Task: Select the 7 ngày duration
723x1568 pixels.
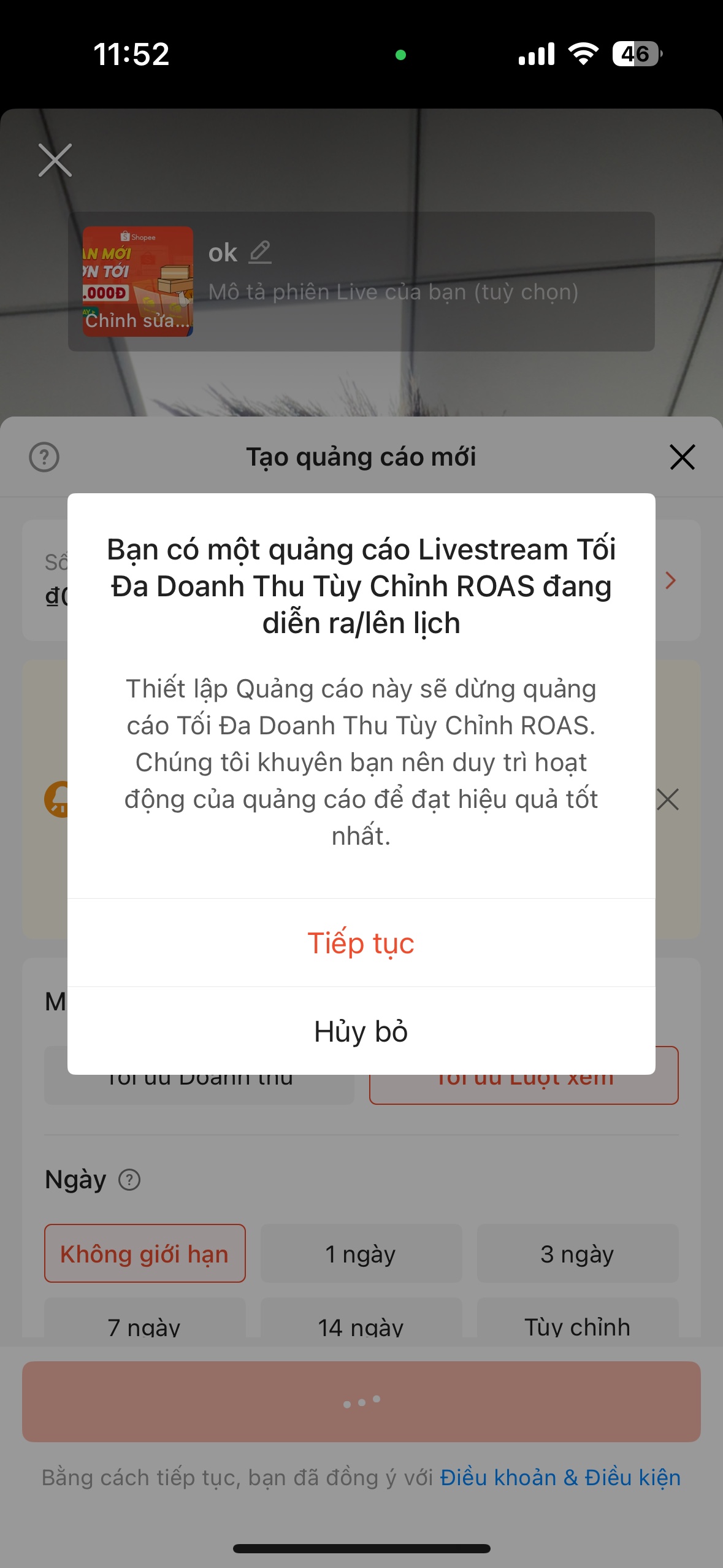Action: (145, 1325)
